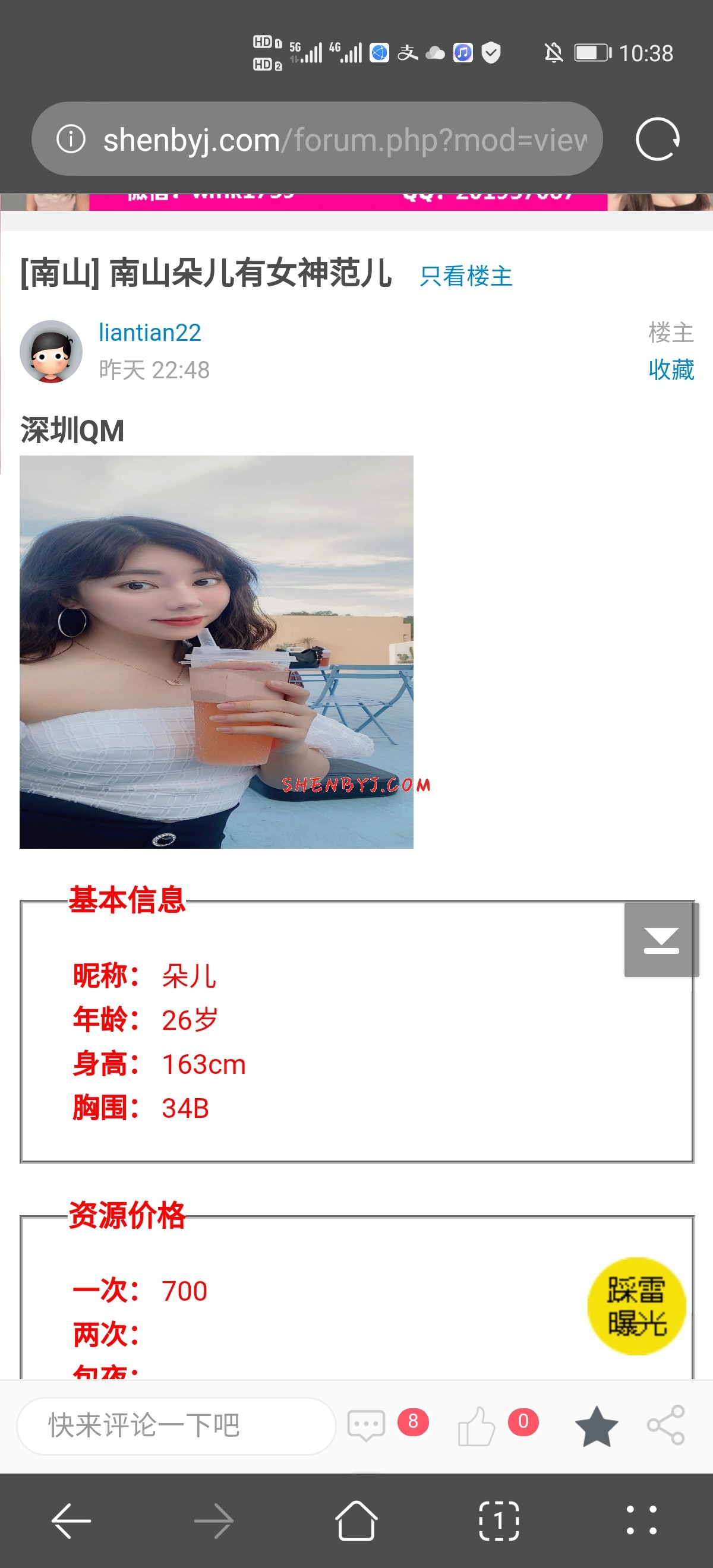Screen dimensions: 713x1568
Task: Tap the 快来评论一下吧 comment box
Action: coord(176,1425)
